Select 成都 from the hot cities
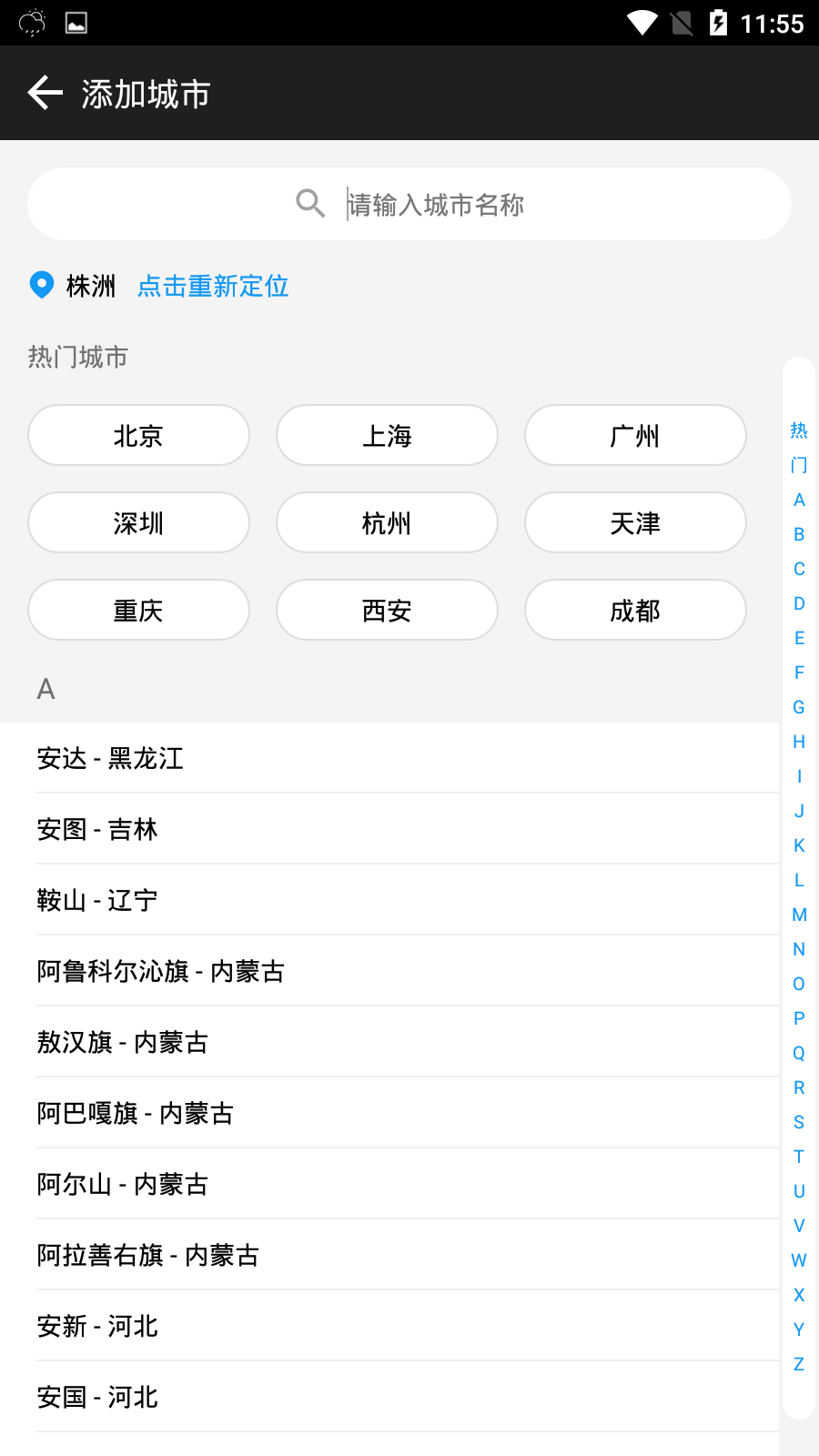The width and height of the screenshot is (819, 1456). (634, 610)
